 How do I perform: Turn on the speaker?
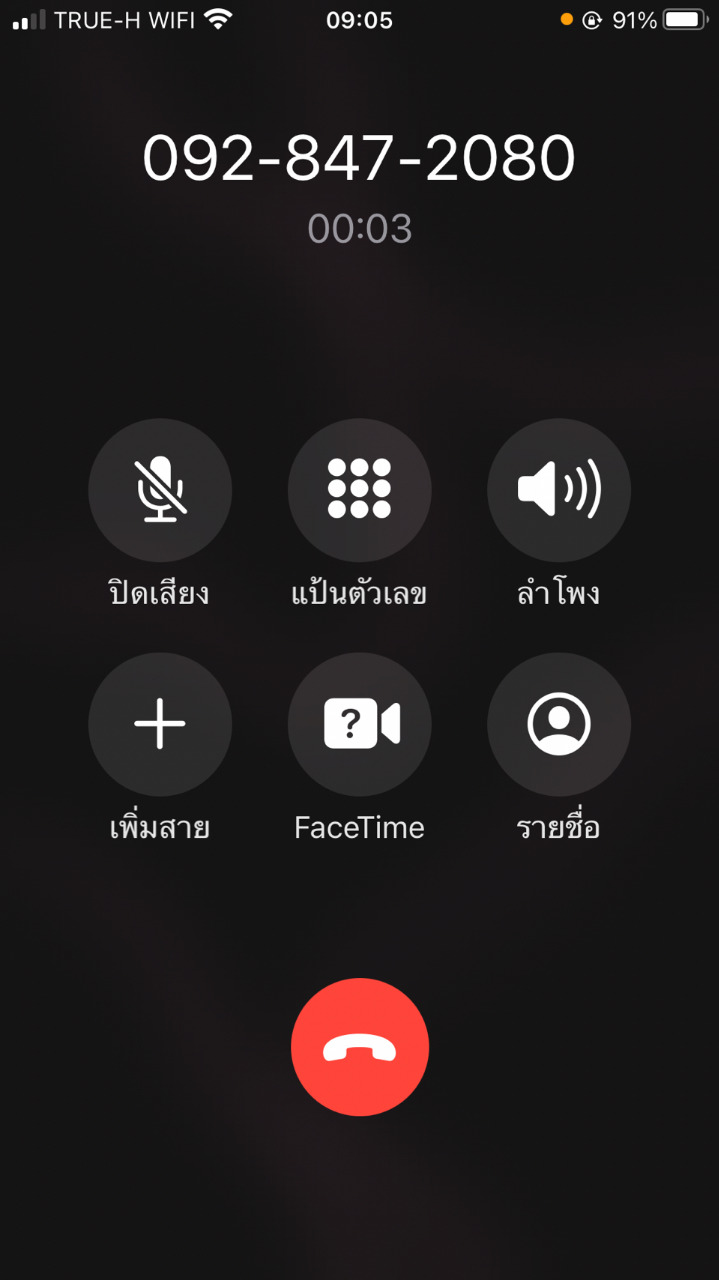pos(558,490)
